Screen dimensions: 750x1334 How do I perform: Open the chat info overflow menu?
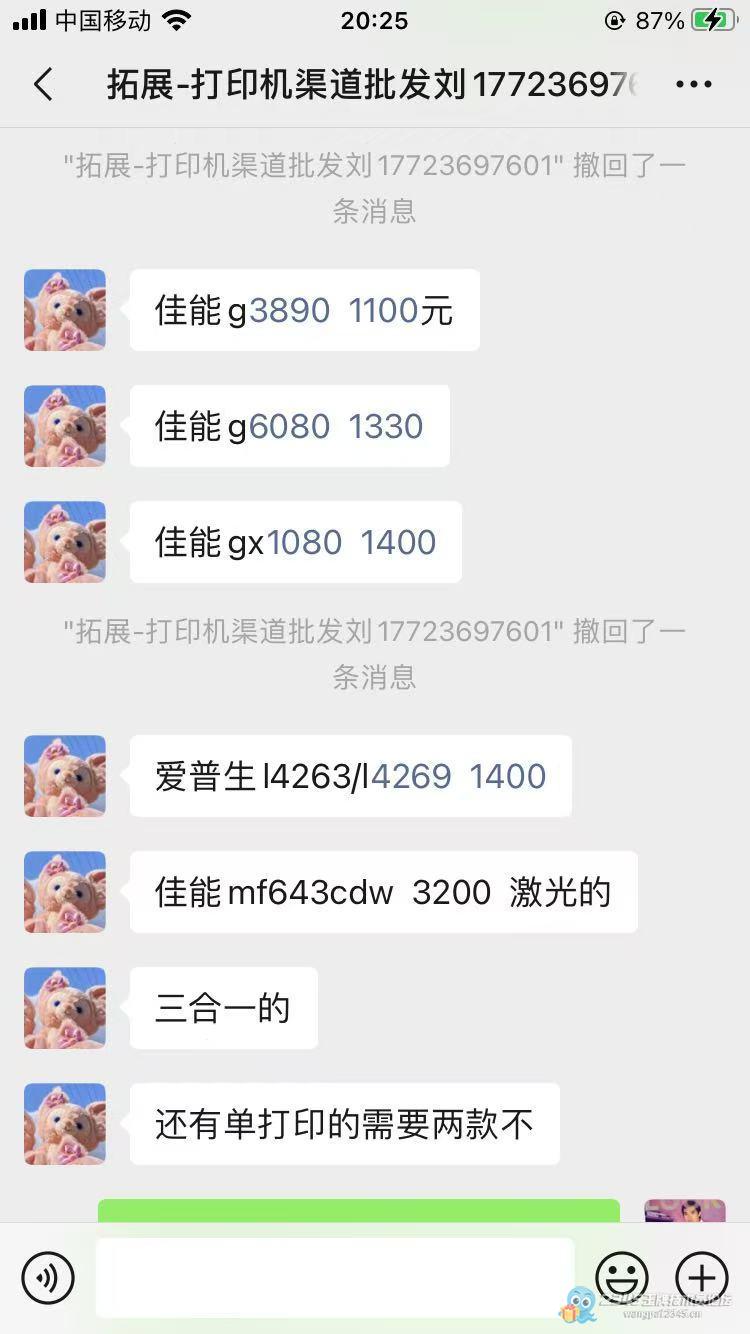694,85
